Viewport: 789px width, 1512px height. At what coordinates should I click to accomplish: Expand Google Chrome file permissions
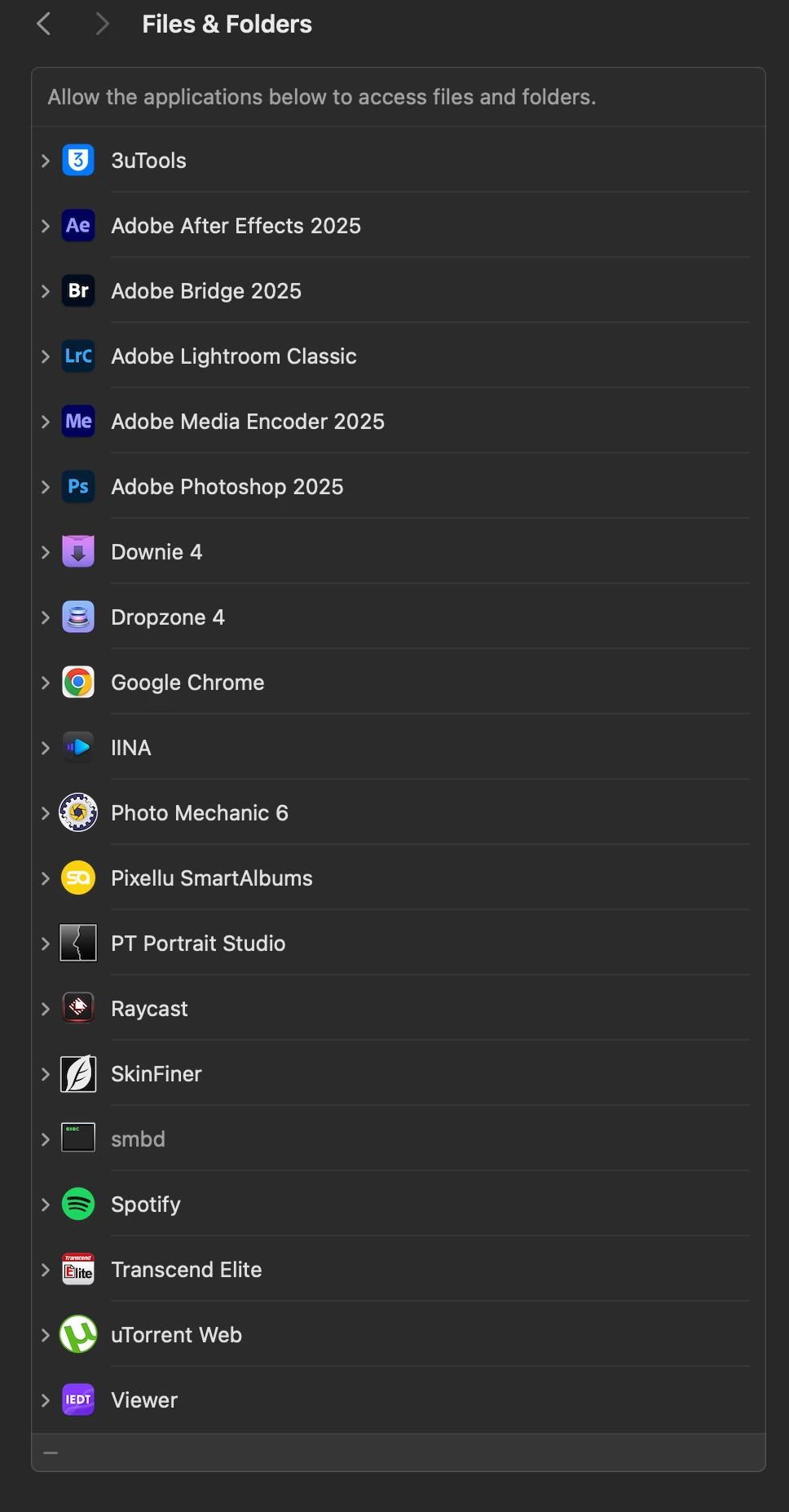pyautogui.click(x=46, y=683)
